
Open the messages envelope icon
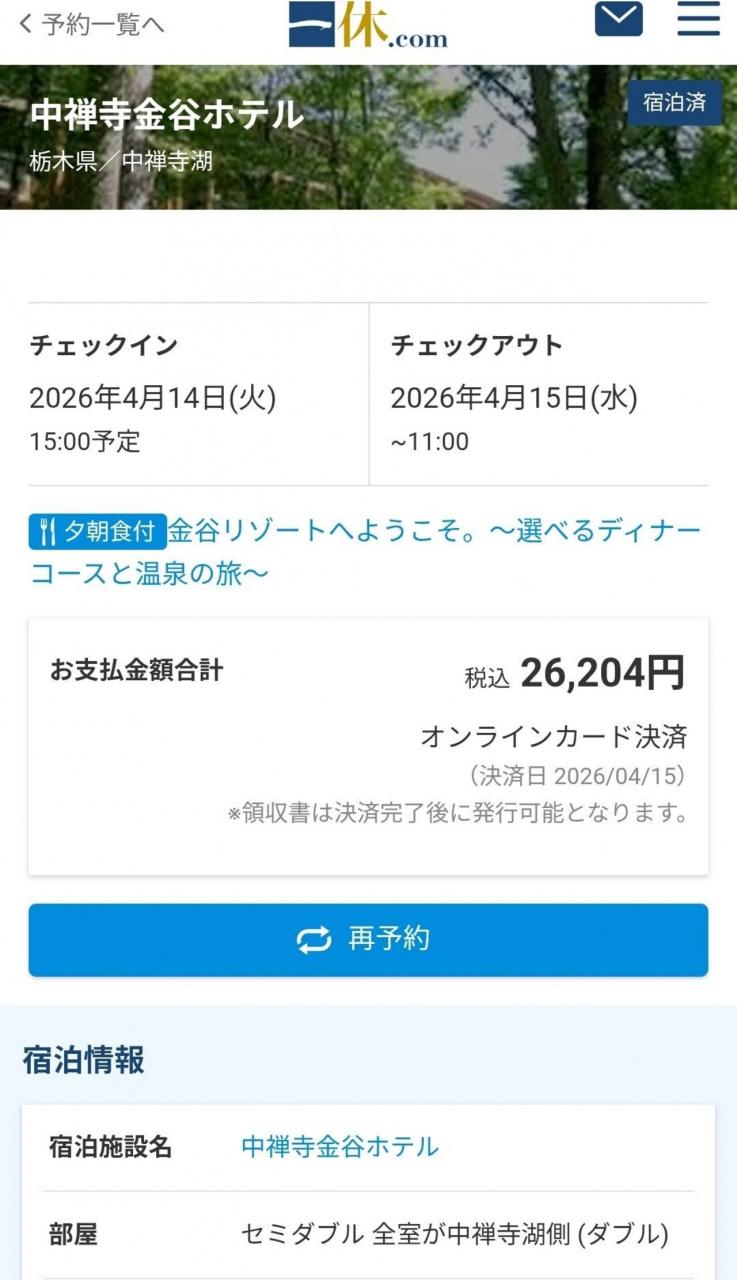[618, 19]
